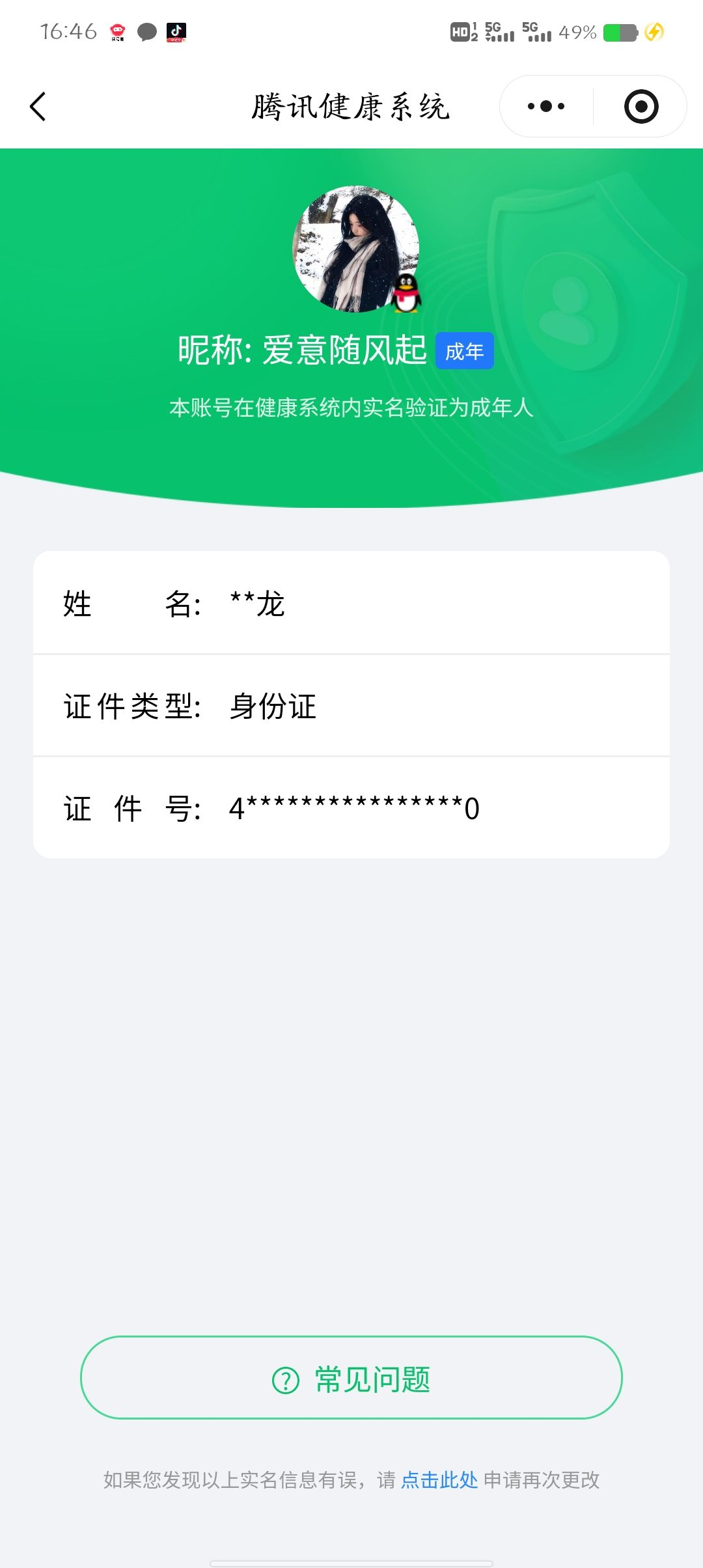Tap the QQ penguin badge on the avatar

click(x=405, y=292)
